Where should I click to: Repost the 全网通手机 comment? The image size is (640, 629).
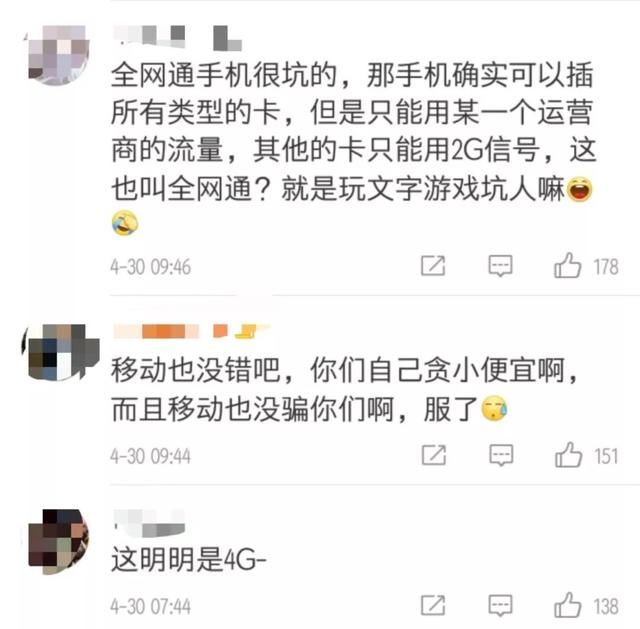[433, 266]
